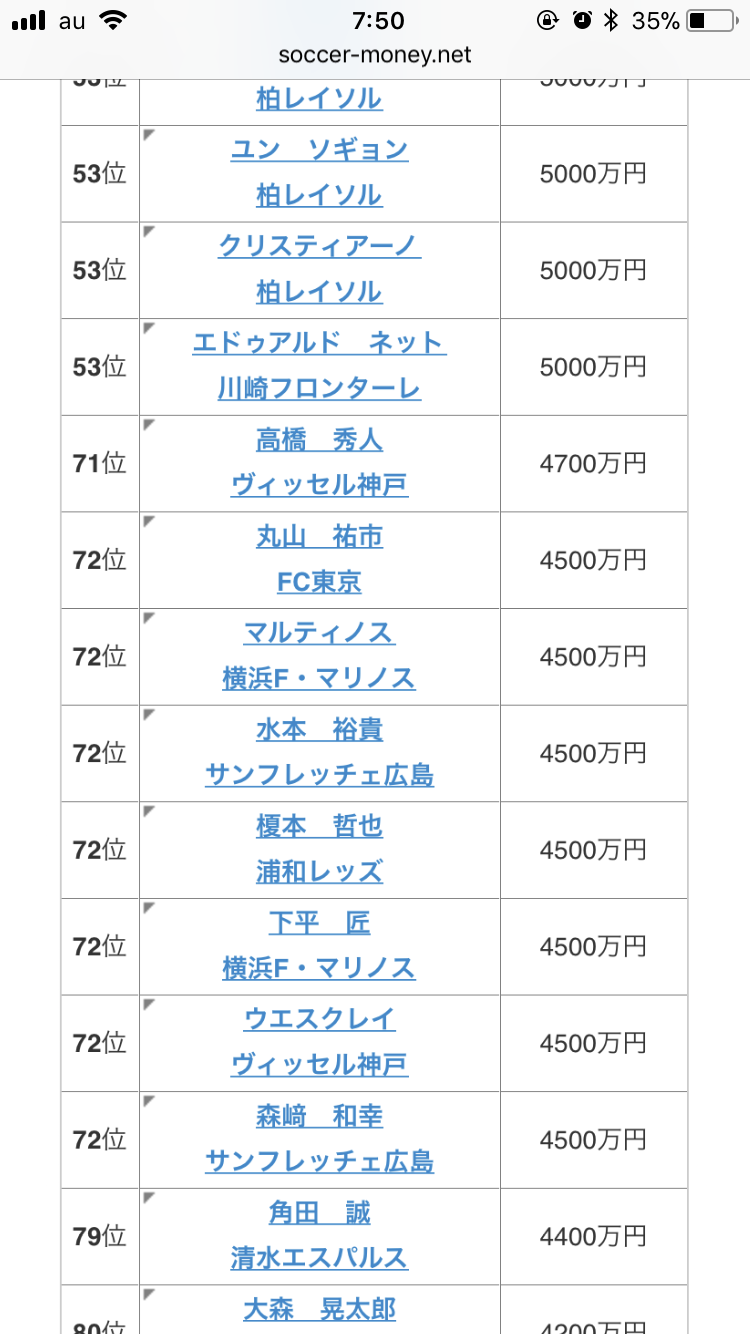Image resolution: width=750 pixels, height=1334 pixels.
Task: Open team link 川崎フロンターレ
Action: [319, 388]
